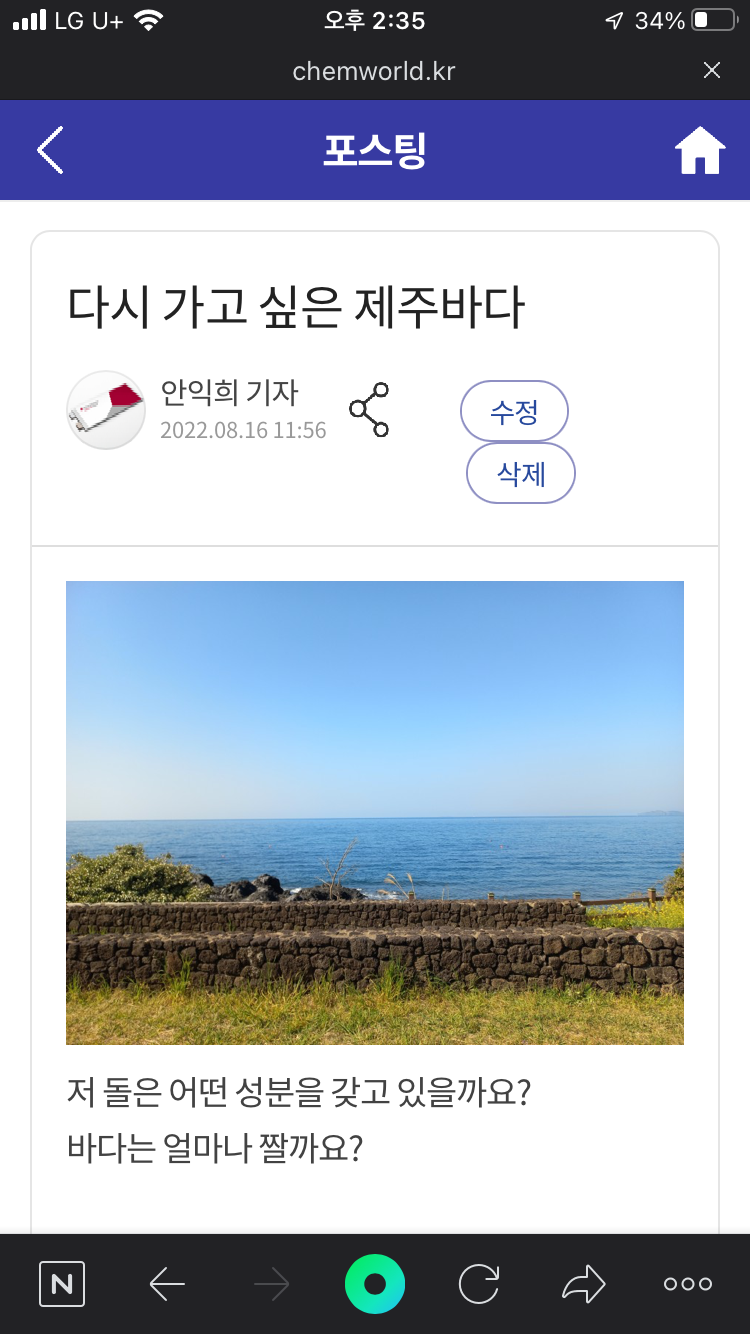
Task: Reload the current page
Action: click(479, 1283)
